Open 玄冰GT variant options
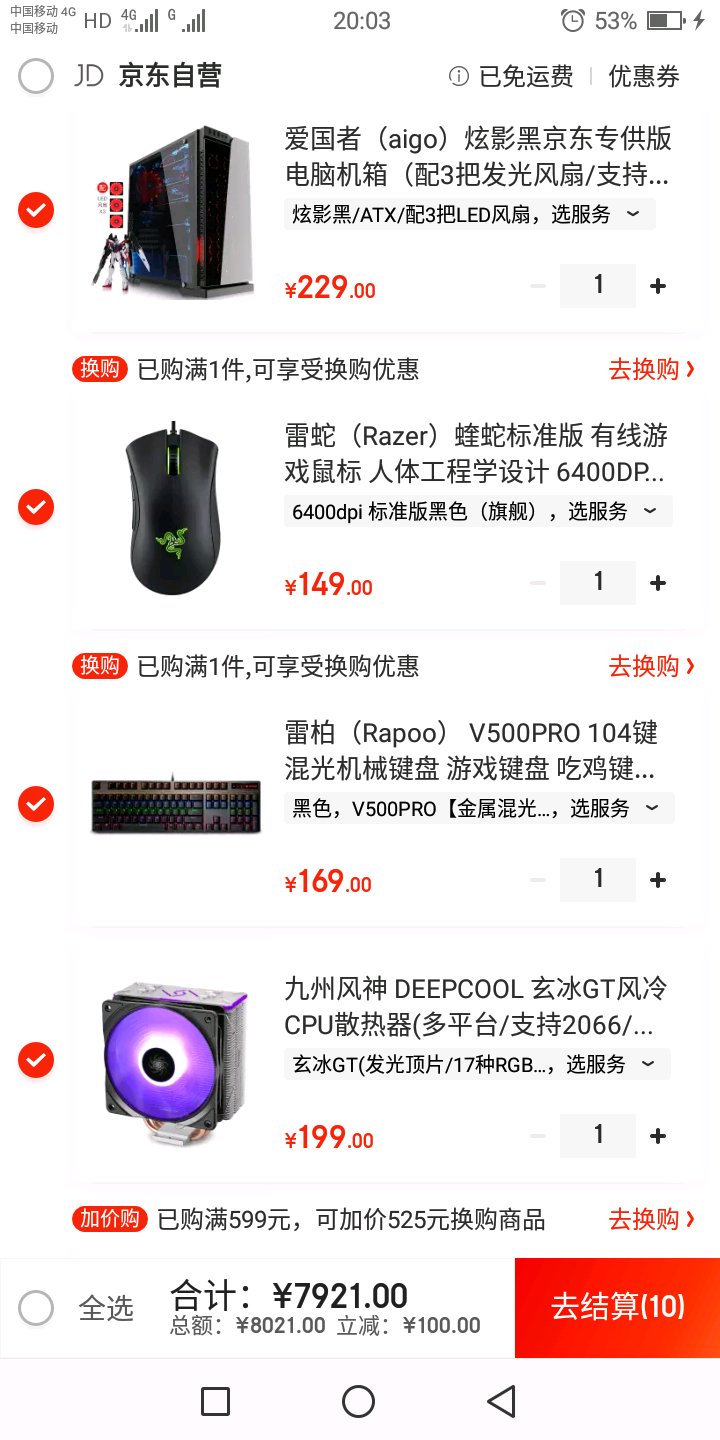 (x=476, y=1064)
